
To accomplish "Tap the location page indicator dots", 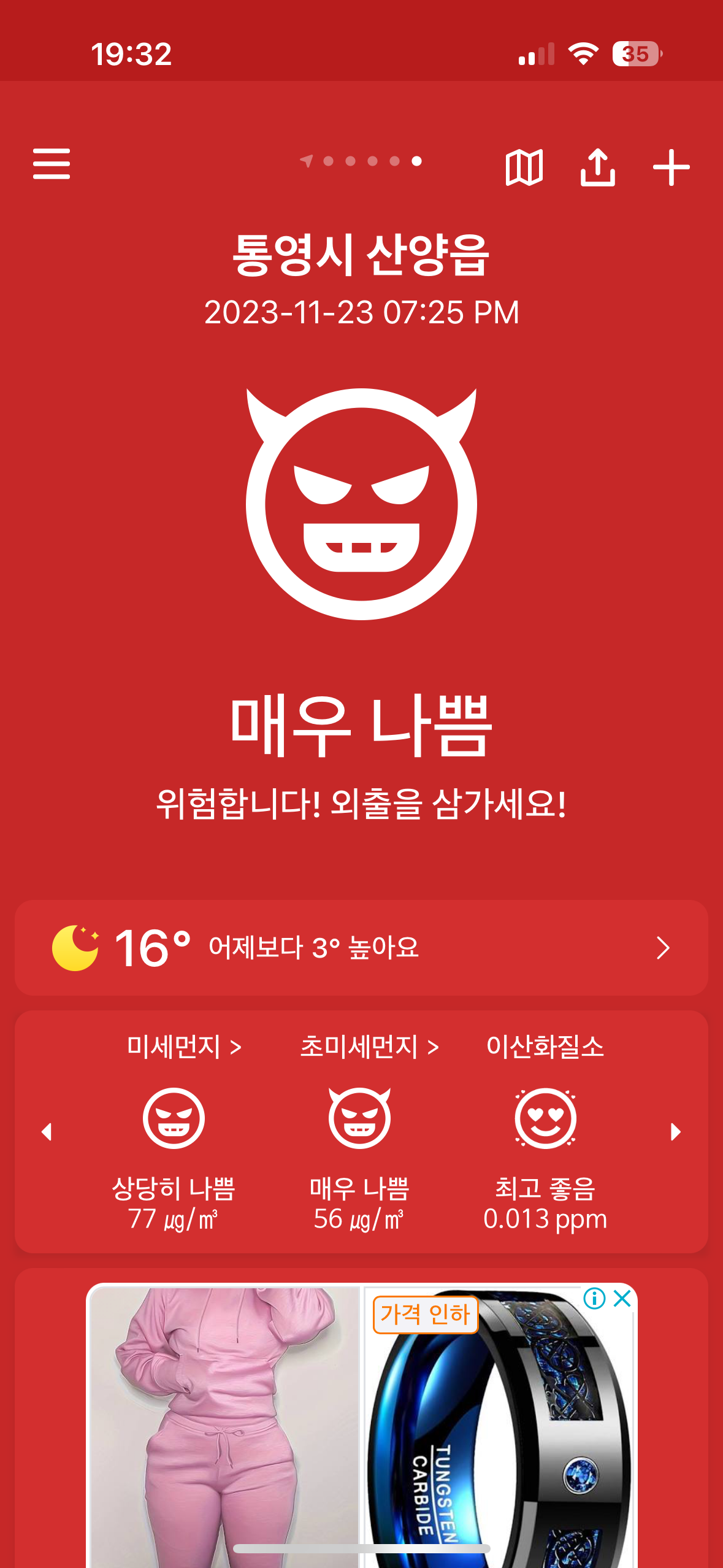I will (x=361, y=161).
